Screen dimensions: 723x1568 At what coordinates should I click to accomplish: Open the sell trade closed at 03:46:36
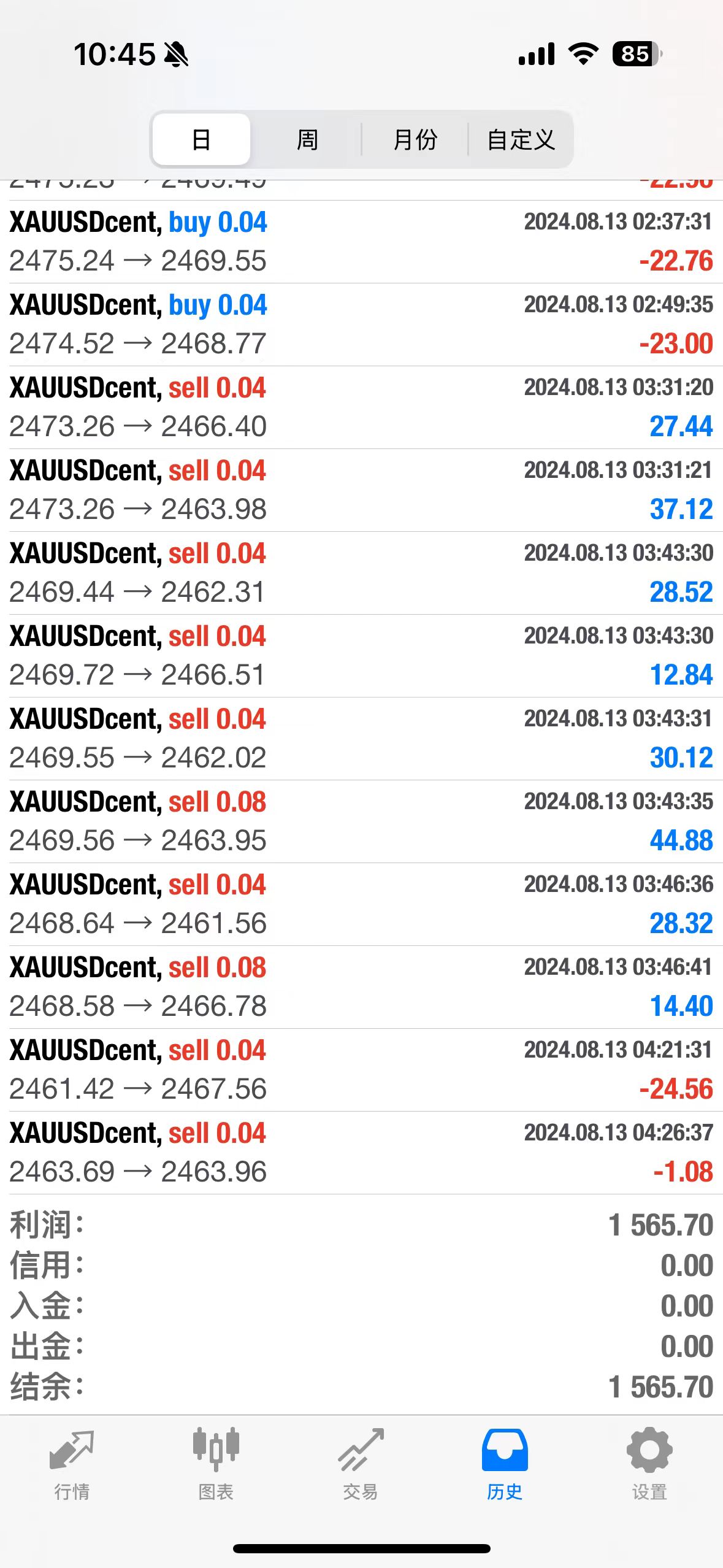361,904
